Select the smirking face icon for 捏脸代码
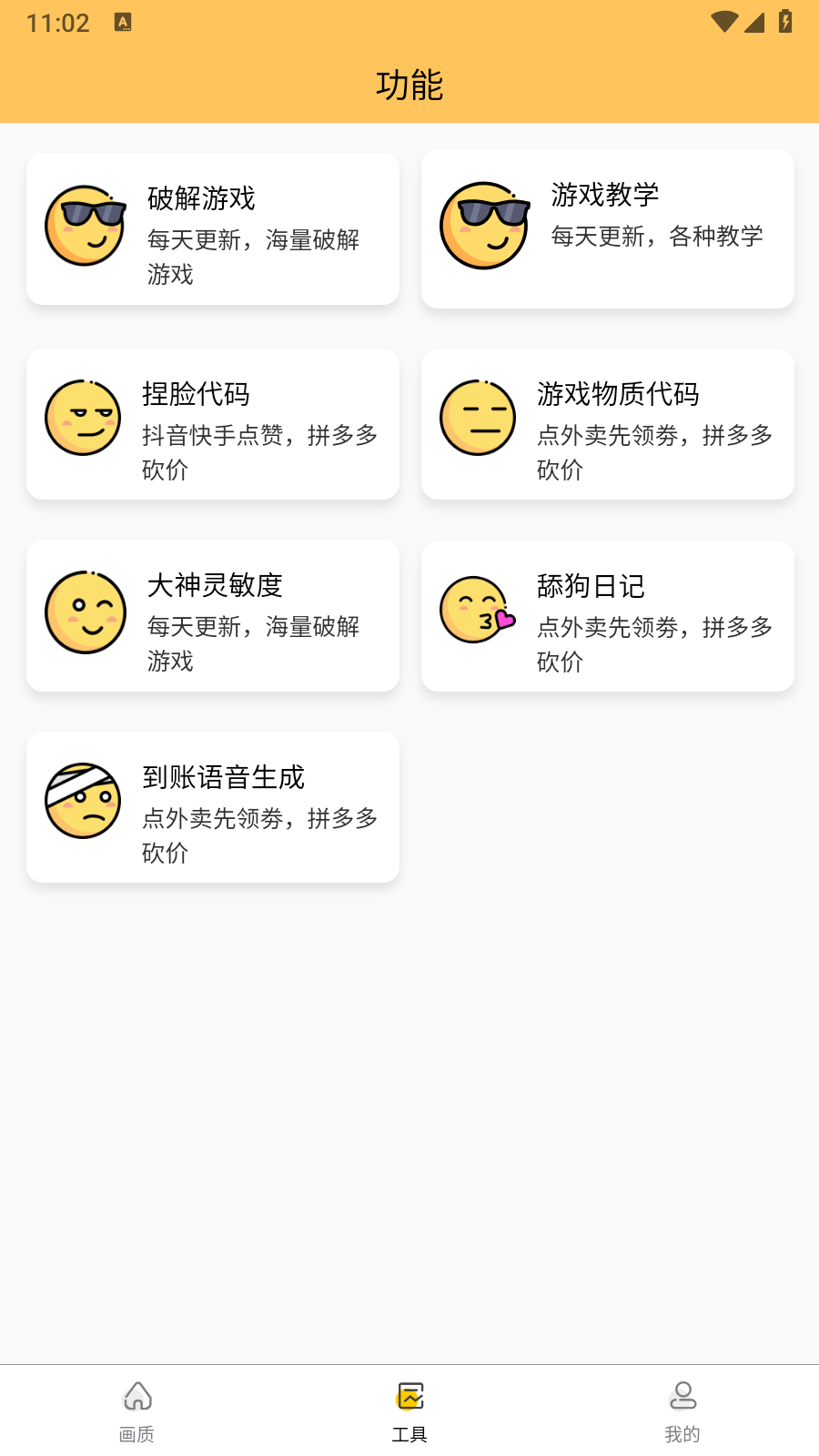Image resolution: width=819 pixels, height=1456 pixels. [83, 418]
